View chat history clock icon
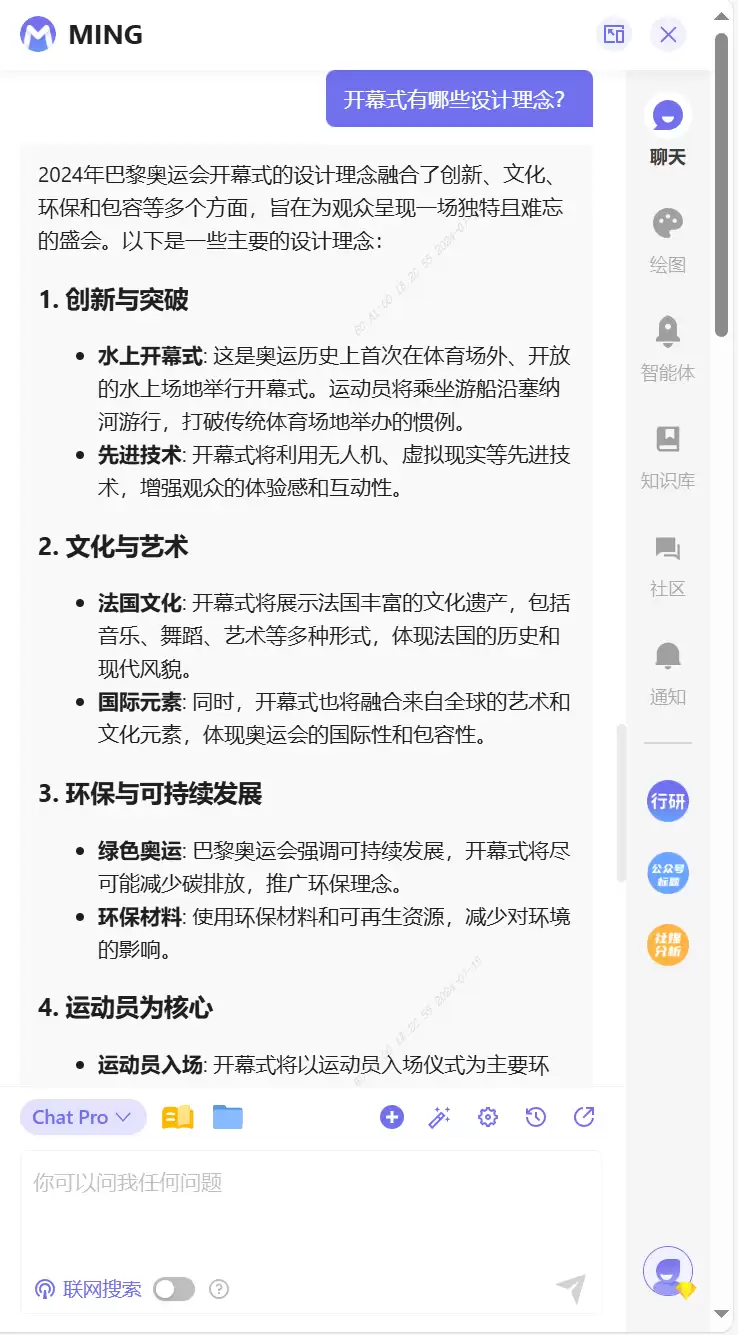The width and height of the screenshot is (738, 1335). pos(536,1117)
